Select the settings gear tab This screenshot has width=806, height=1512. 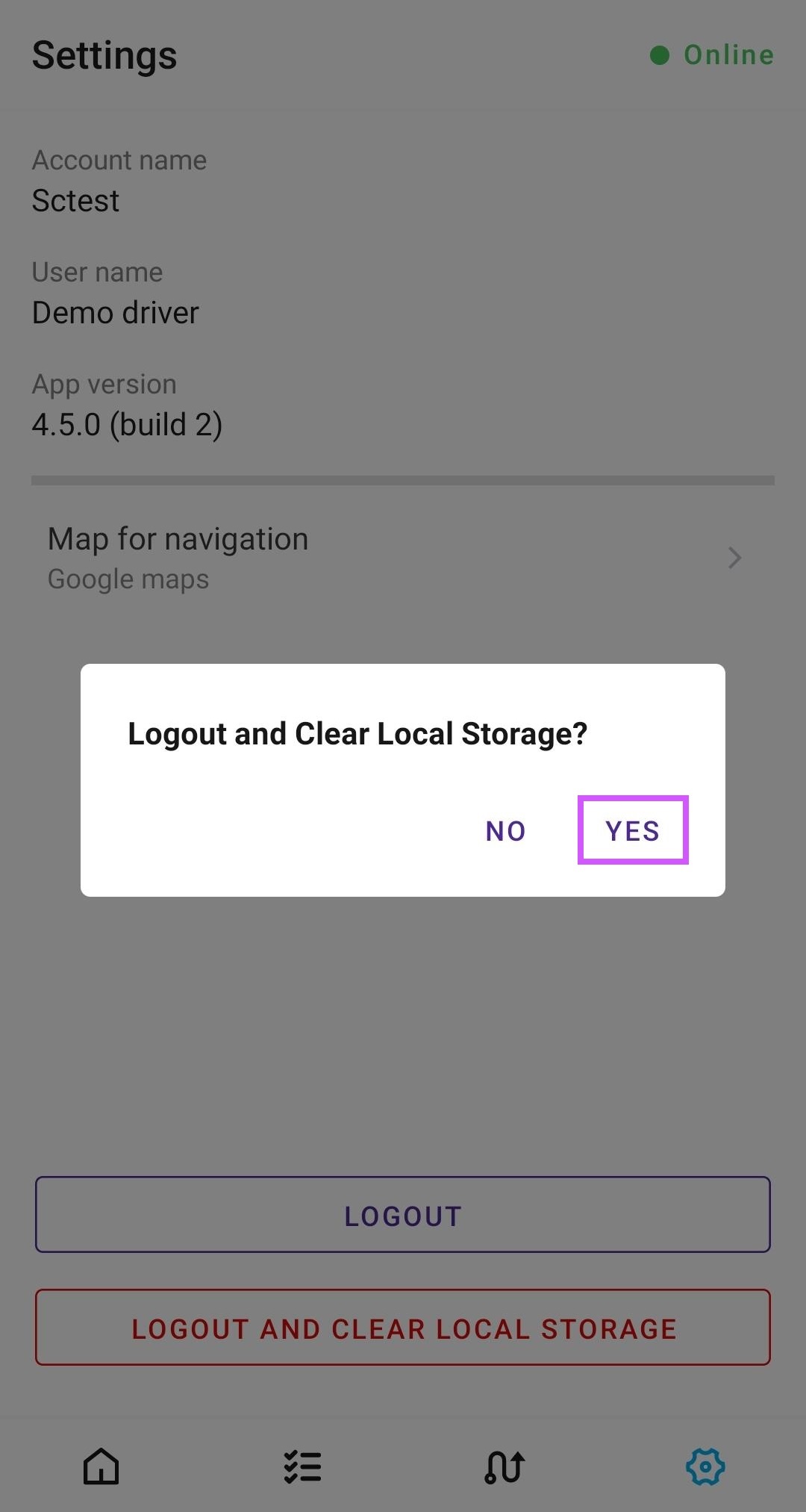click(705, 1466)
